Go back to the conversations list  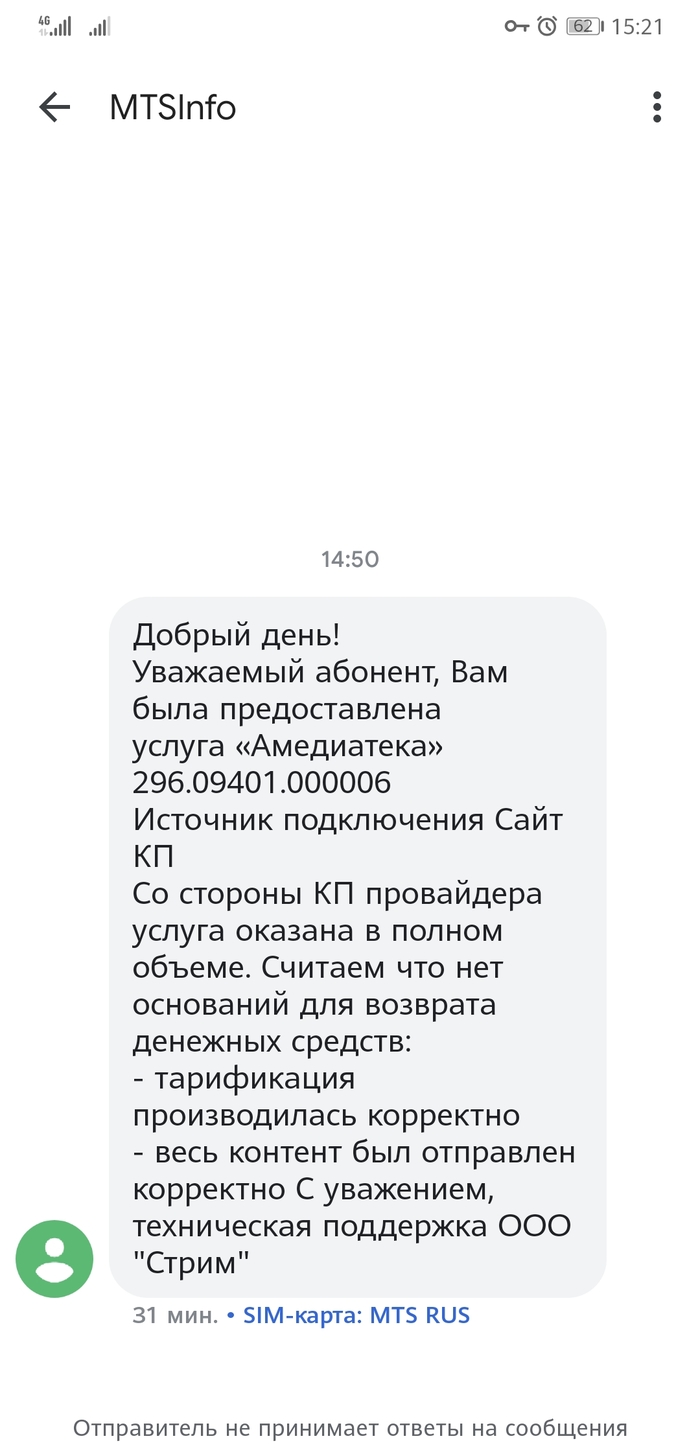pyautogui.click(x=54, y=107)
